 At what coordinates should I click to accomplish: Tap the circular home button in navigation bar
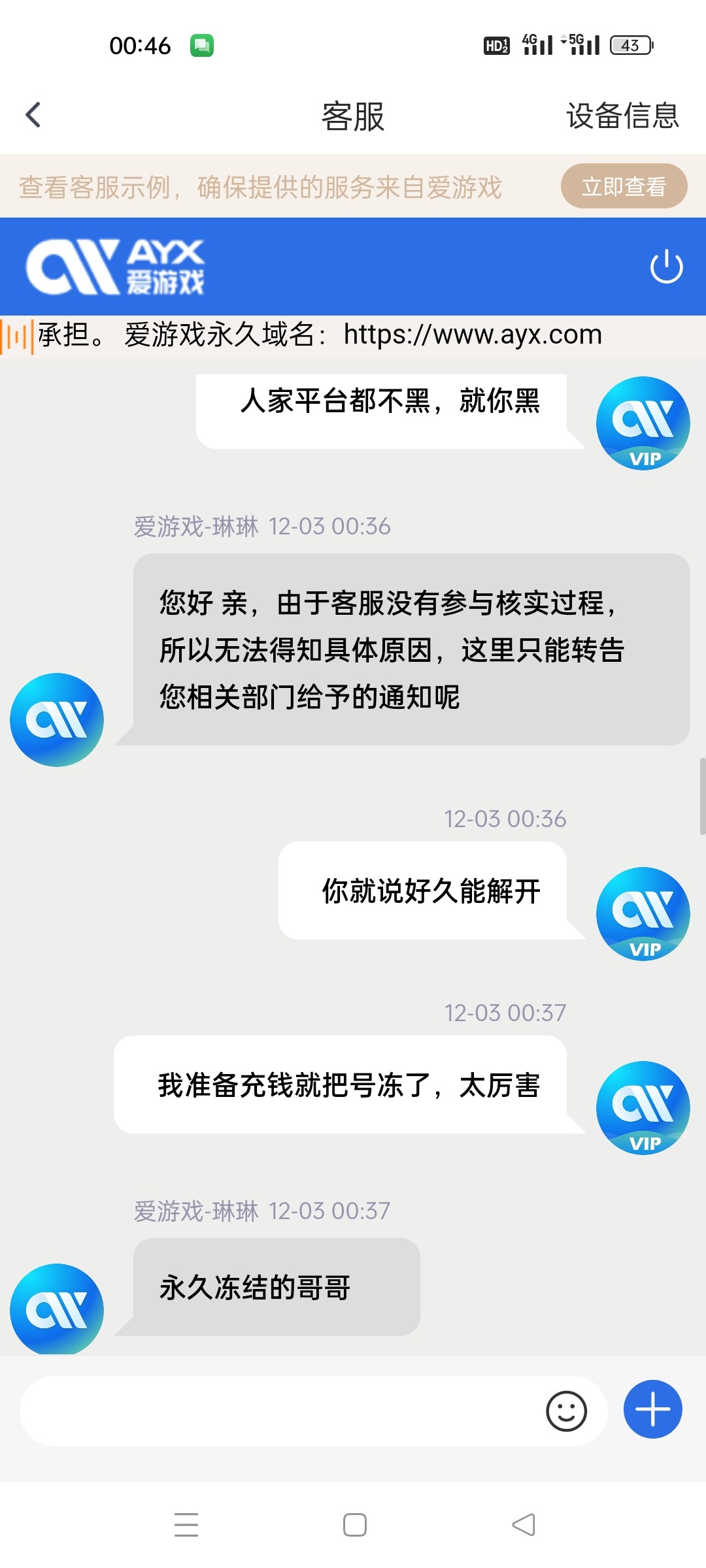pos(353,1525)
